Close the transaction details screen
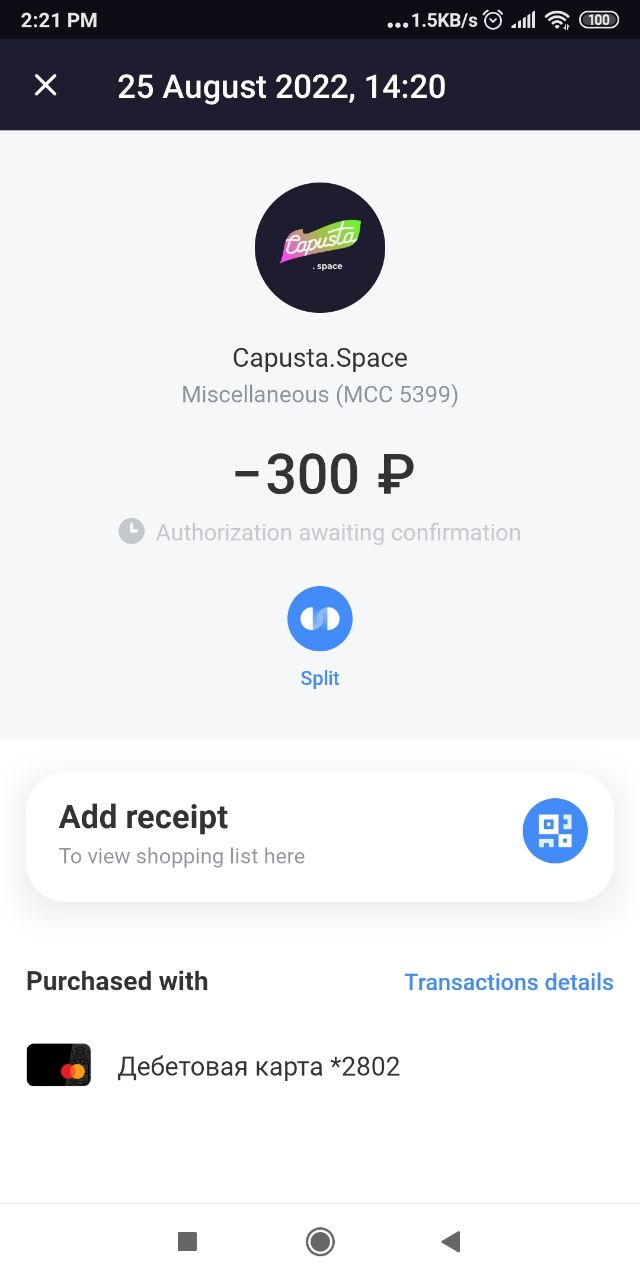640x1280 pixels. pyautogui.click(x=46, y=86)
